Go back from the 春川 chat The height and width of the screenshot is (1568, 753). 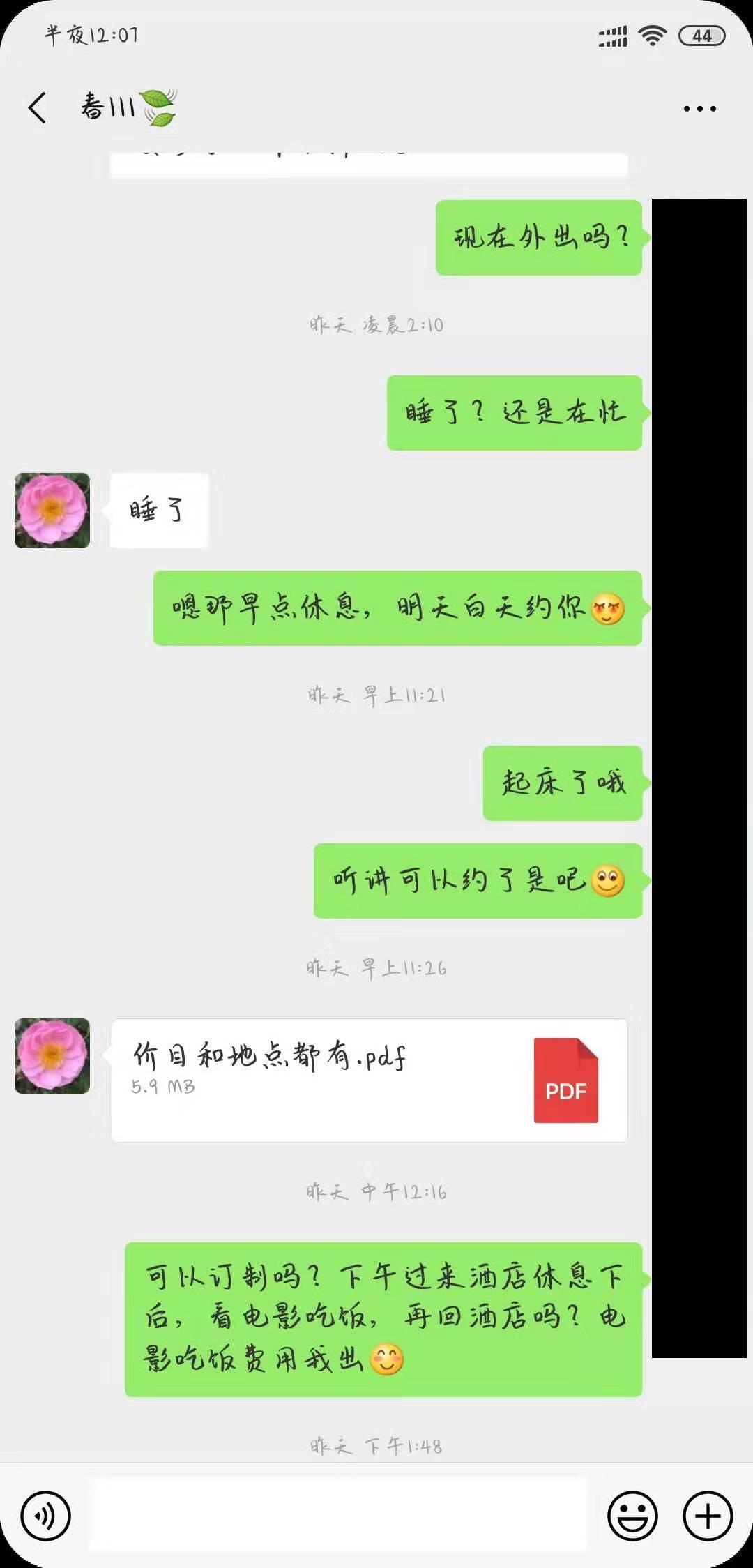[x=37, y=108]
